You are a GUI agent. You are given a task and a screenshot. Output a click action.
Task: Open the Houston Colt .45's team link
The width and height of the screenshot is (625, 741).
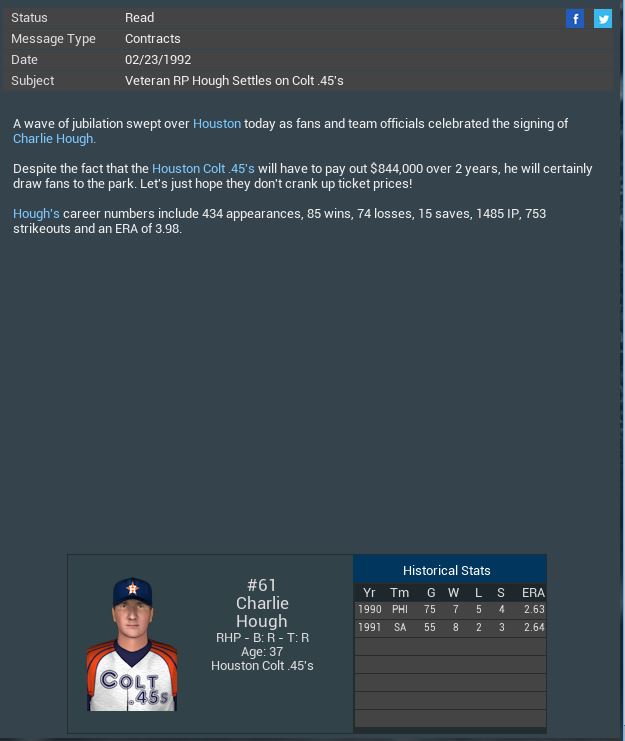click(203, 169)
